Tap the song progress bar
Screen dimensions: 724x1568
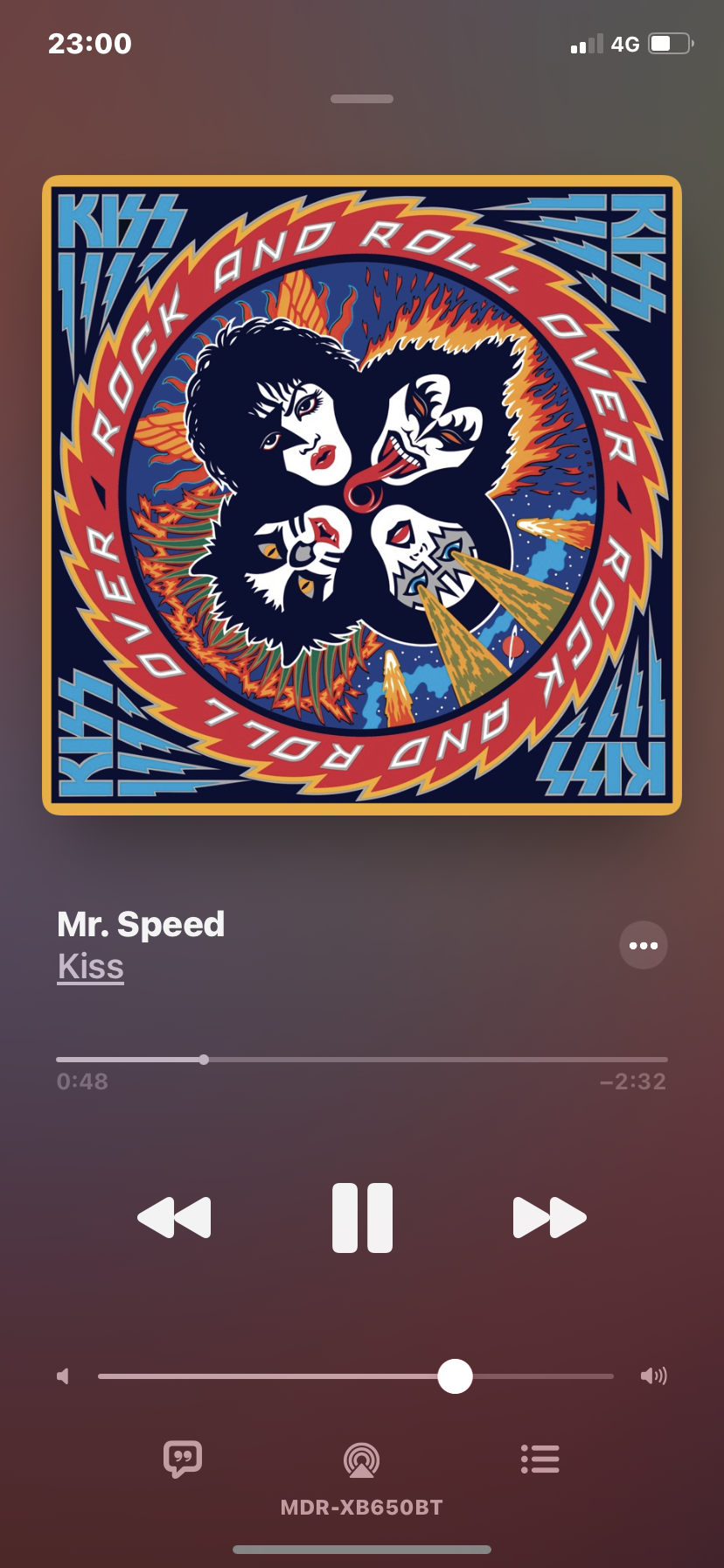coord(362,1060)
